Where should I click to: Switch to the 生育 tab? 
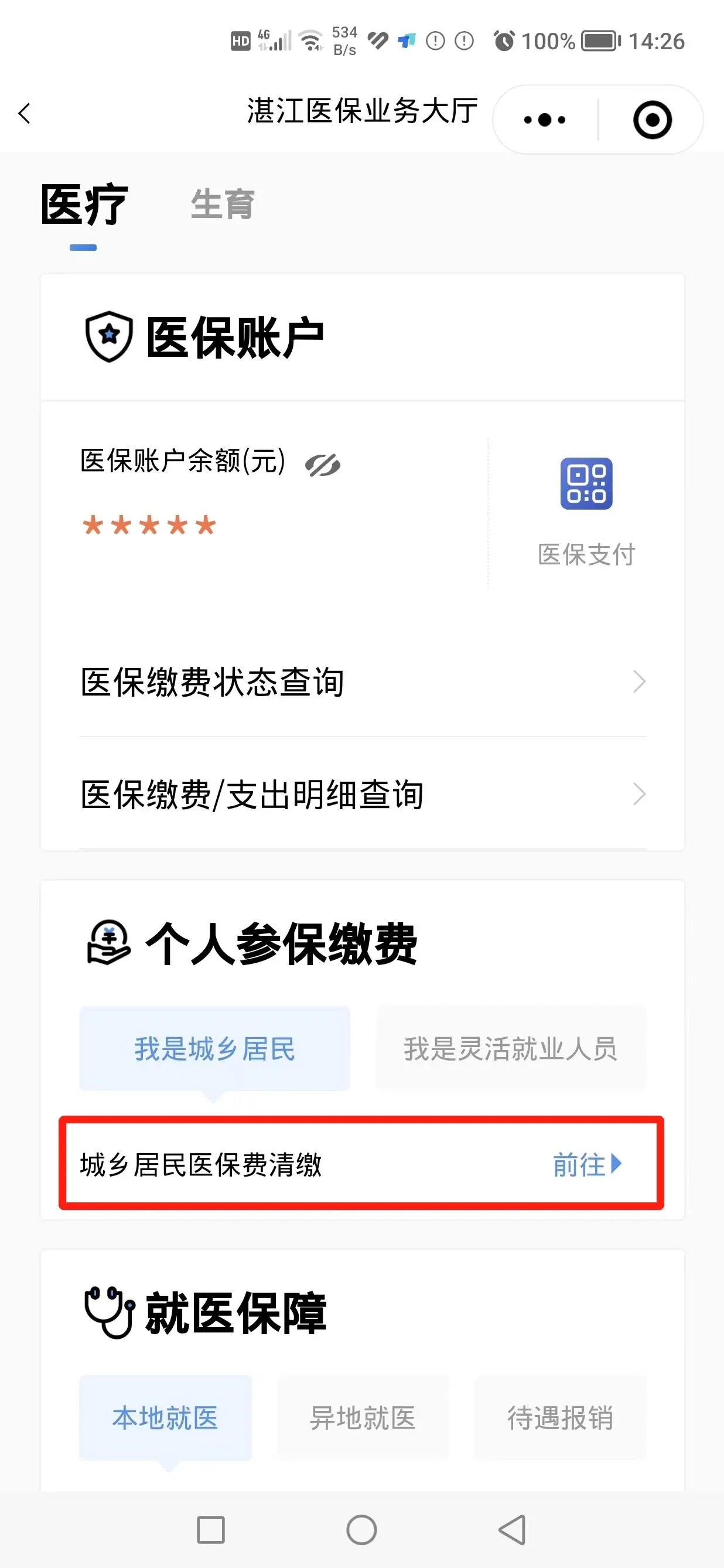222,204
